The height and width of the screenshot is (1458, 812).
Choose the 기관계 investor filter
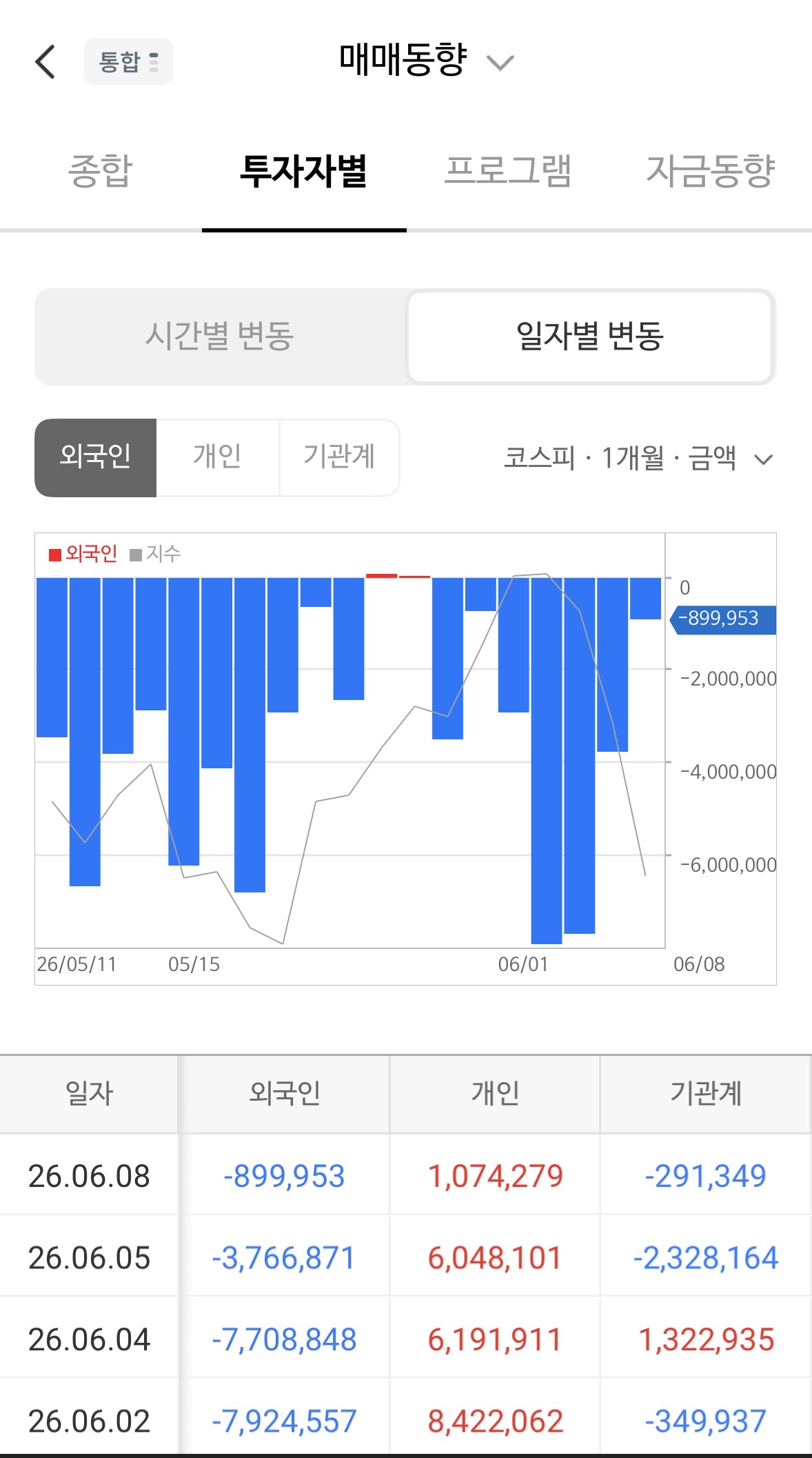click(340, 457)
